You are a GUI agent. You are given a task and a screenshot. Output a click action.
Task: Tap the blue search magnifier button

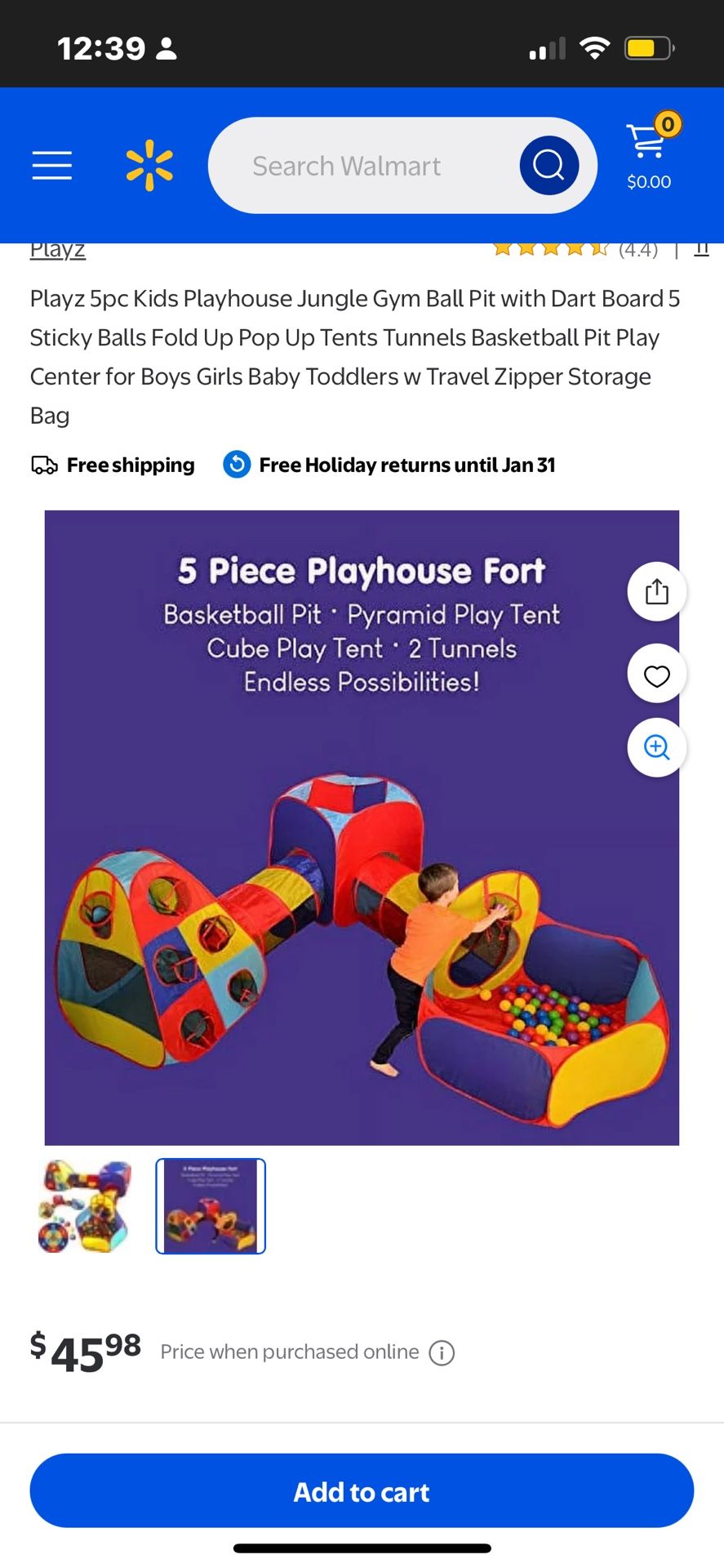pyautogui.click(x=549, y=166)
